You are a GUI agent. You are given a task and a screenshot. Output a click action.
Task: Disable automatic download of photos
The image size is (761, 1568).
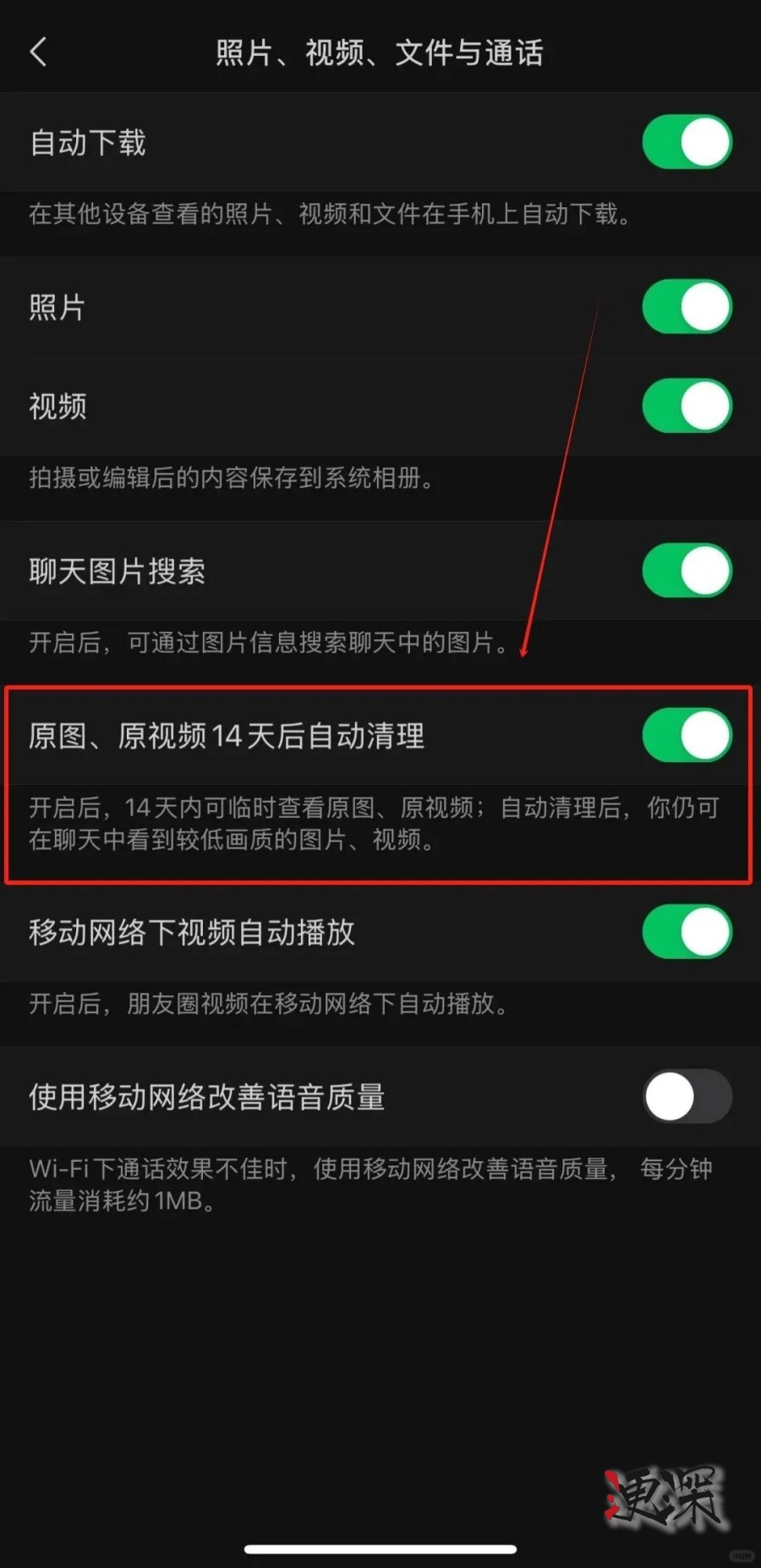click(687, 142)
